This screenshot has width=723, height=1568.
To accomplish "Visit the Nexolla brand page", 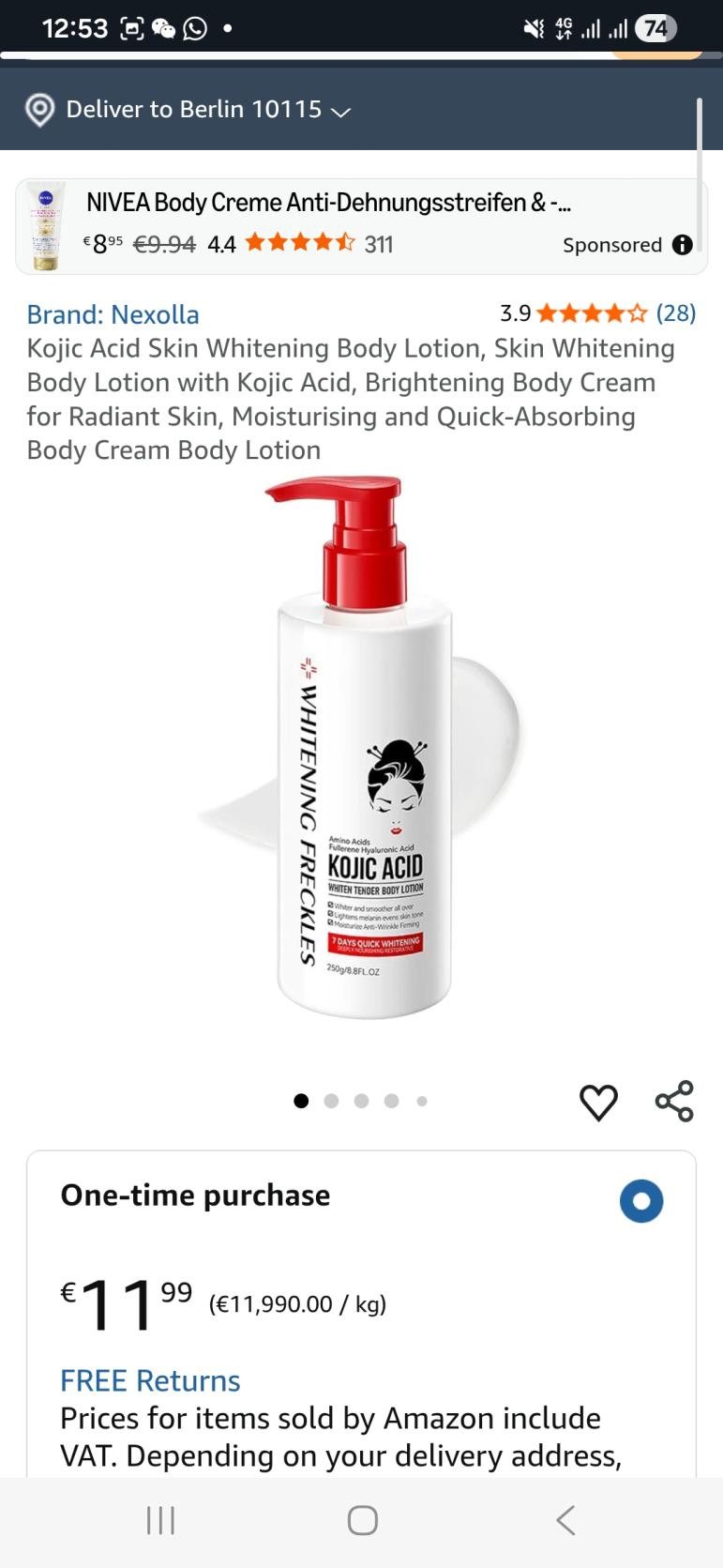I will pyautogui.click(x=113, y=314).
